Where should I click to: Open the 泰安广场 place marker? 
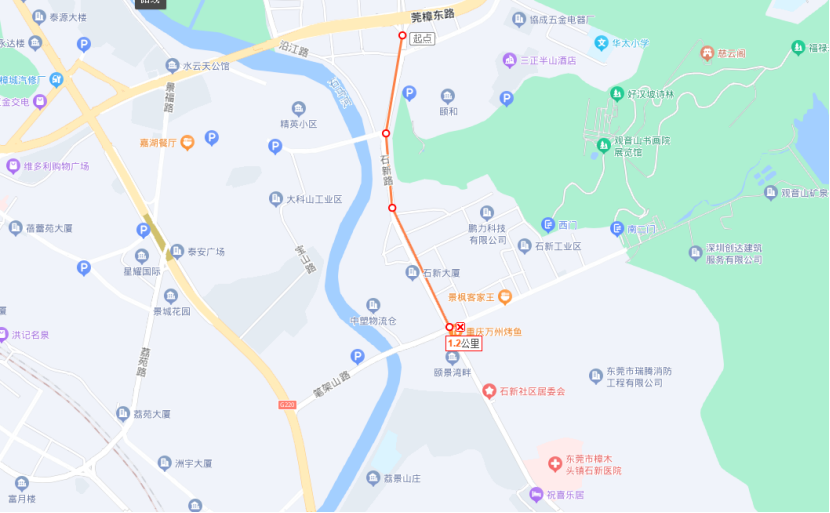tap(165, 251)
